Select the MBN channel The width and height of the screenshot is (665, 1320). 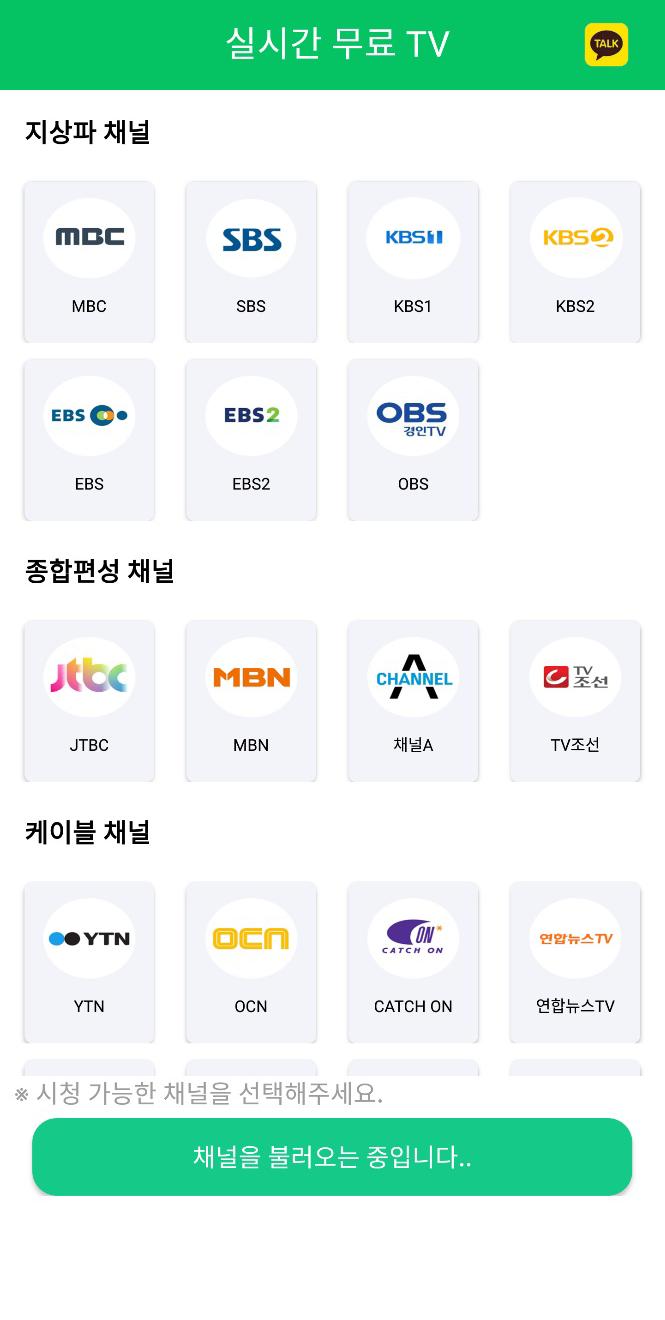click(x=251, y=700)
